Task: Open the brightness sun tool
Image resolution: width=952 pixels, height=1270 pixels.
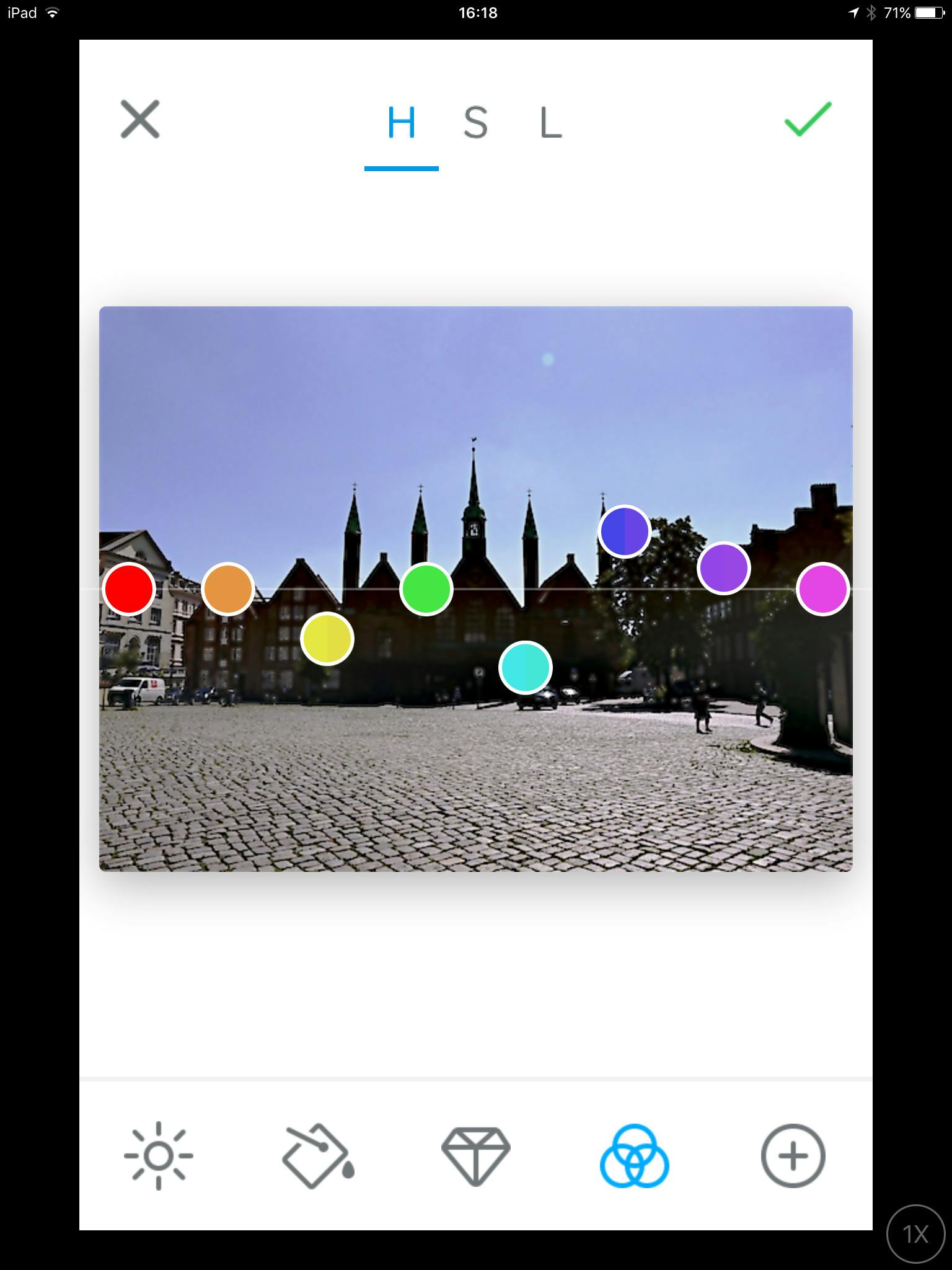Action: [x=159, y=1156]
